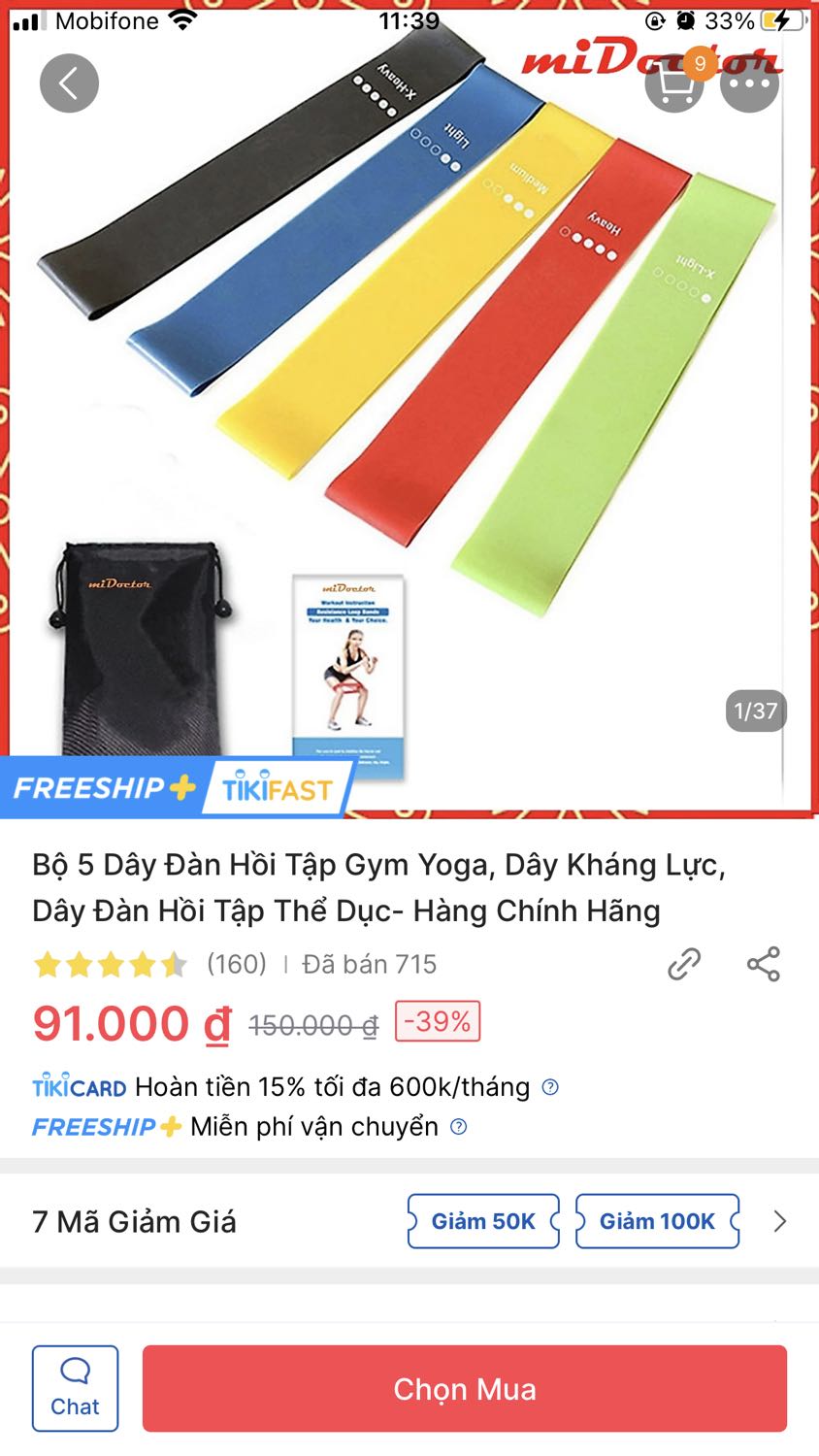The width and height of the screenshot is (819, 1456).
Task: Toggle the first star rating
Action: click(46, 963)
